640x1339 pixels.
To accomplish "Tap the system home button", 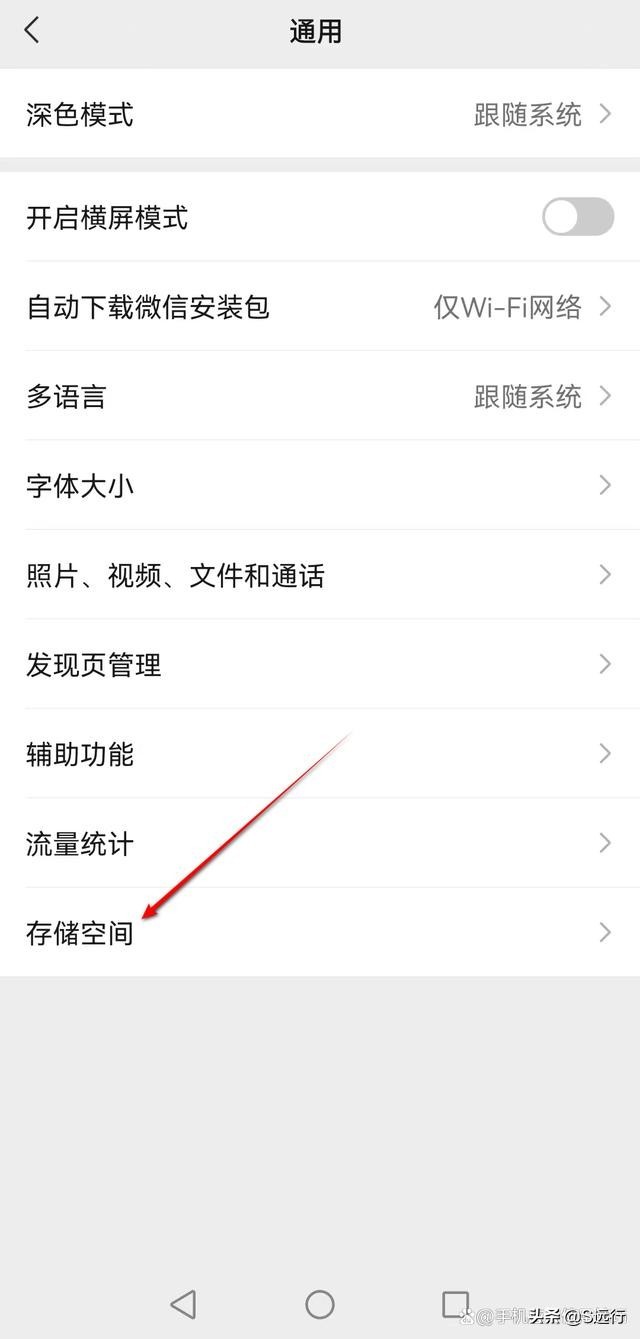I will pyautogui.click(x=320, y=1304).
